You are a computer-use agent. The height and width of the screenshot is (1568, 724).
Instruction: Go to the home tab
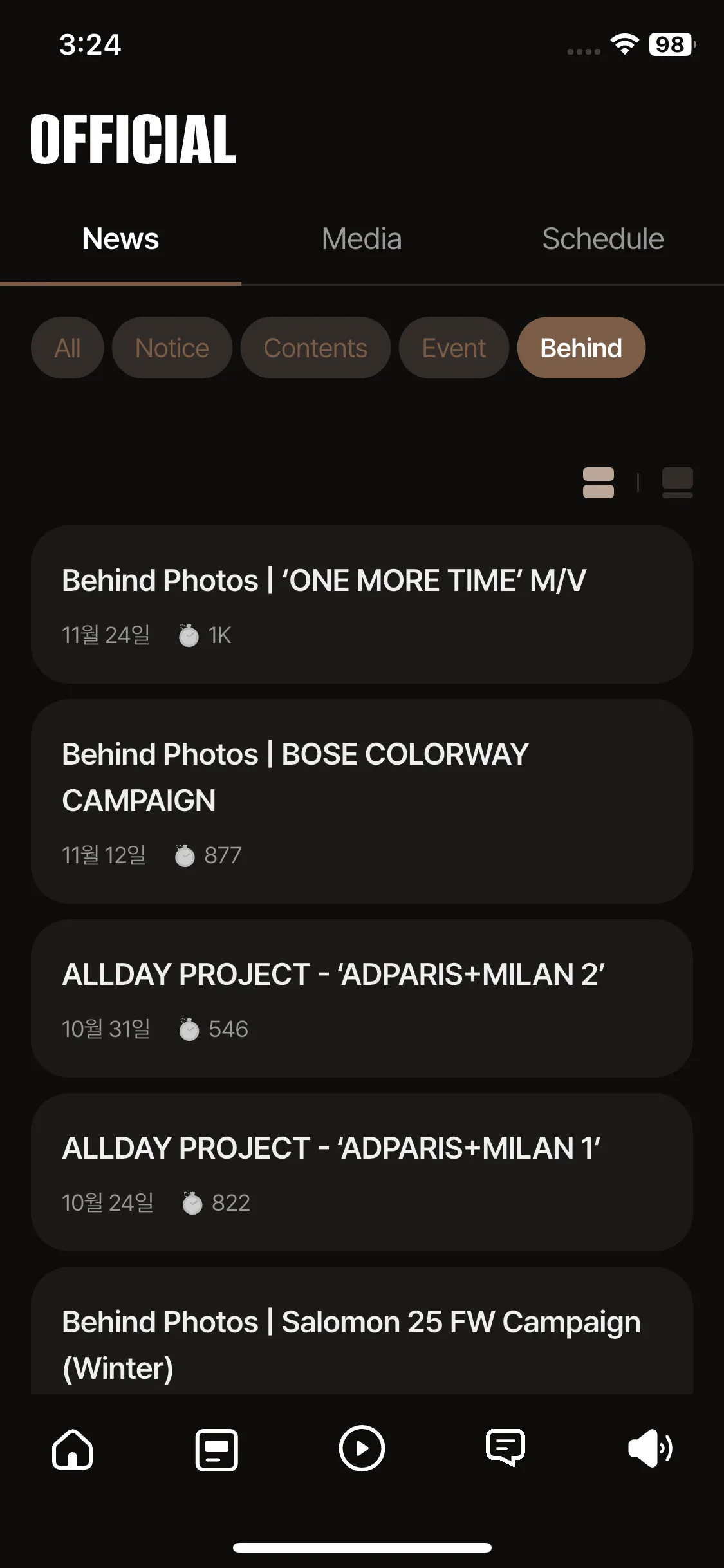(72, 1449)
